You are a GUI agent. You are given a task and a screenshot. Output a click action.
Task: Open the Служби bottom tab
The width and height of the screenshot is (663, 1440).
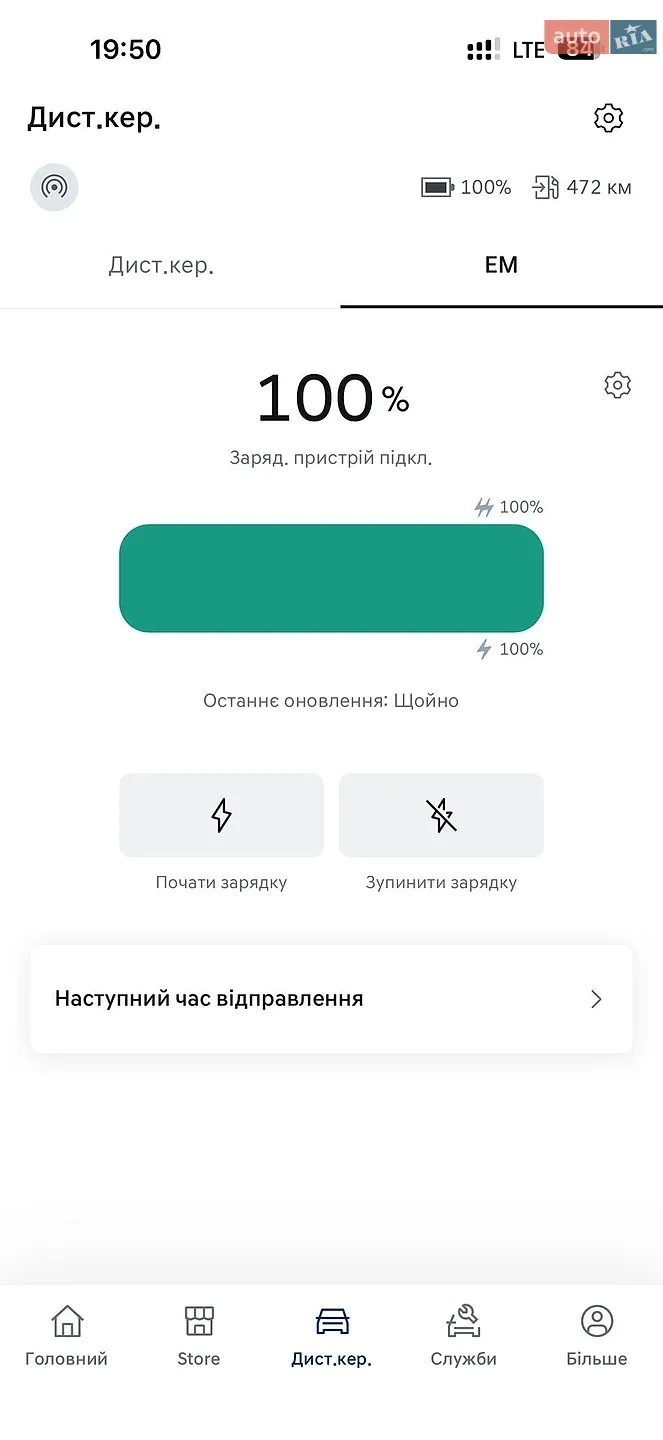pyautogui.click(x=464, y=1336)
